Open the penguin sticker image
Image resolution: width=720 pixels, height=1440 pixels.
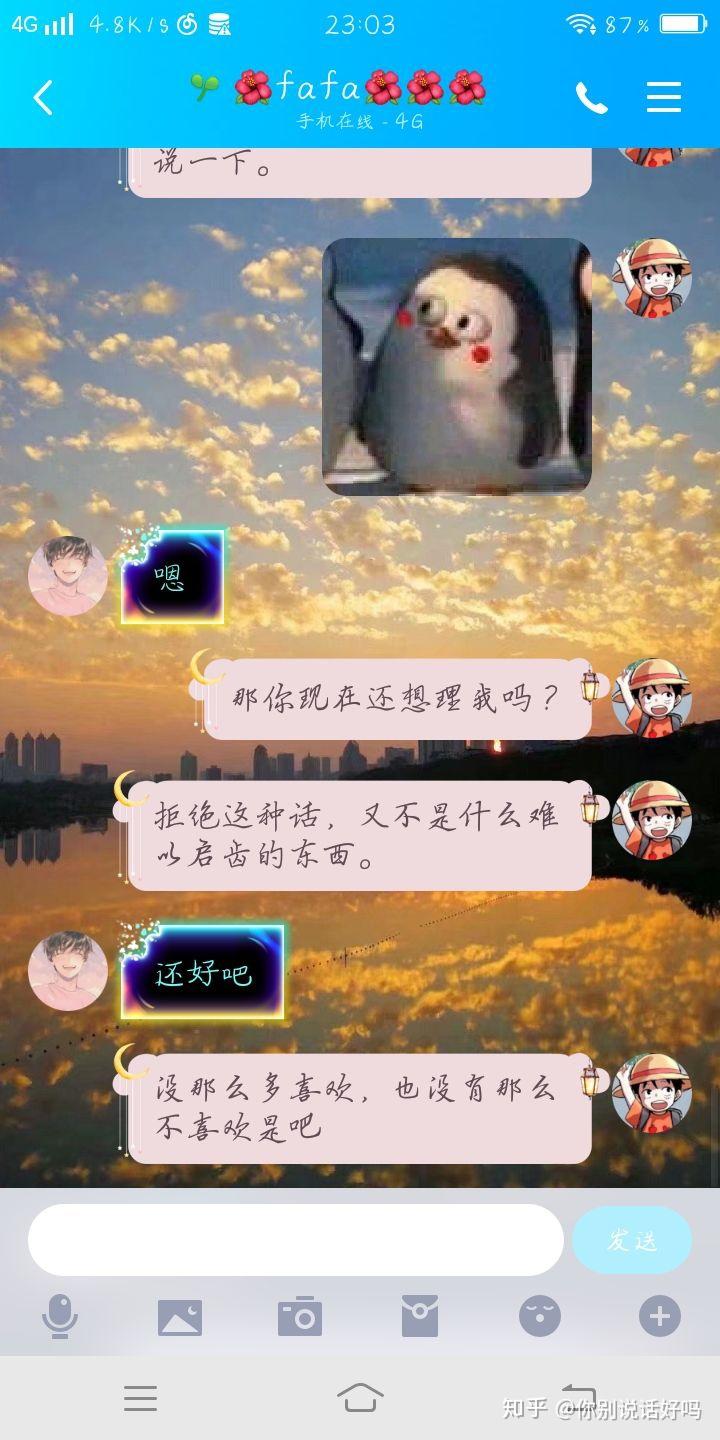(457, 366)
